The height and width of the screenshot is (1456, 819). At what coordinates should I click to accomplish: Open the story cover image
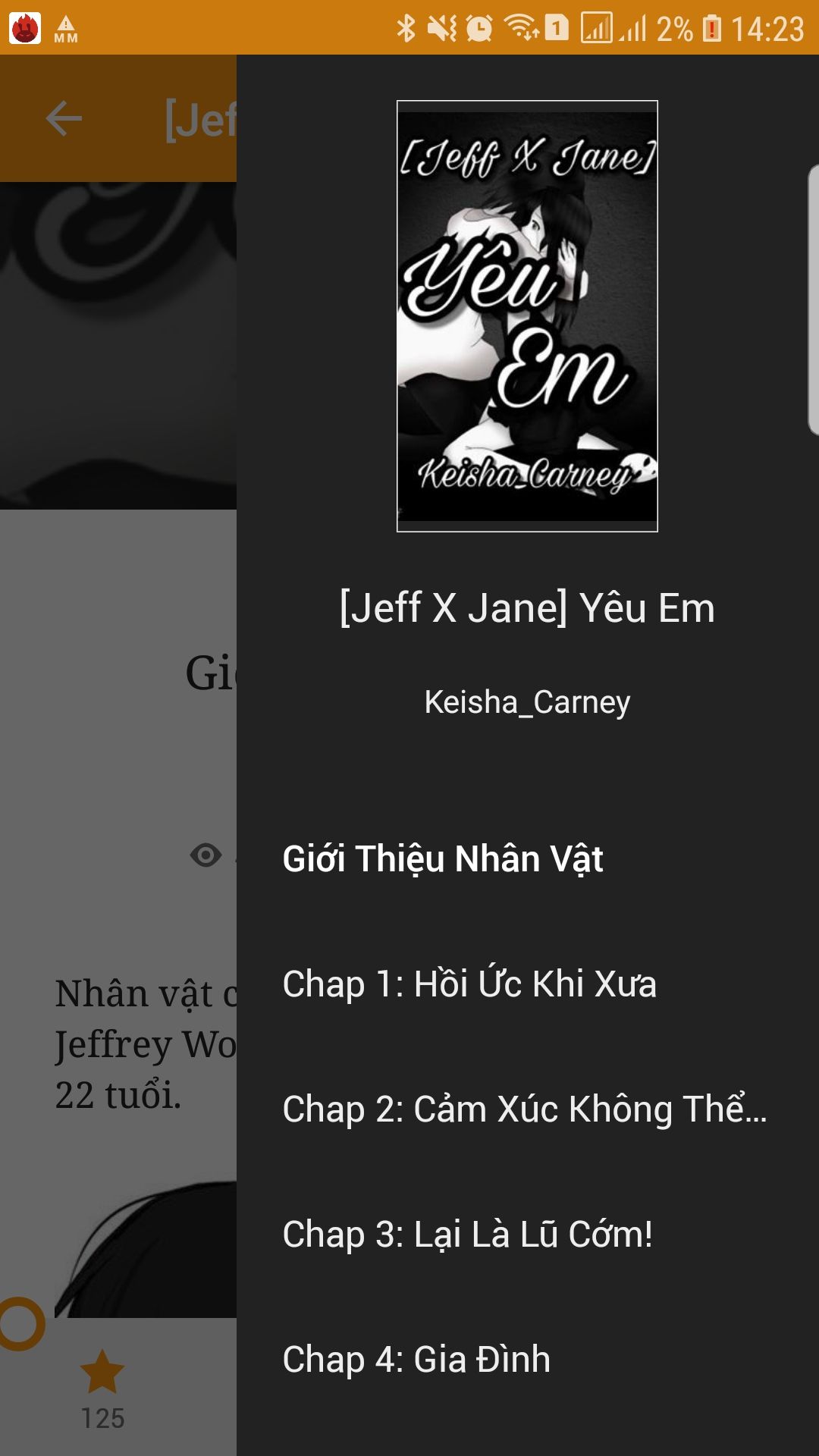527,316
